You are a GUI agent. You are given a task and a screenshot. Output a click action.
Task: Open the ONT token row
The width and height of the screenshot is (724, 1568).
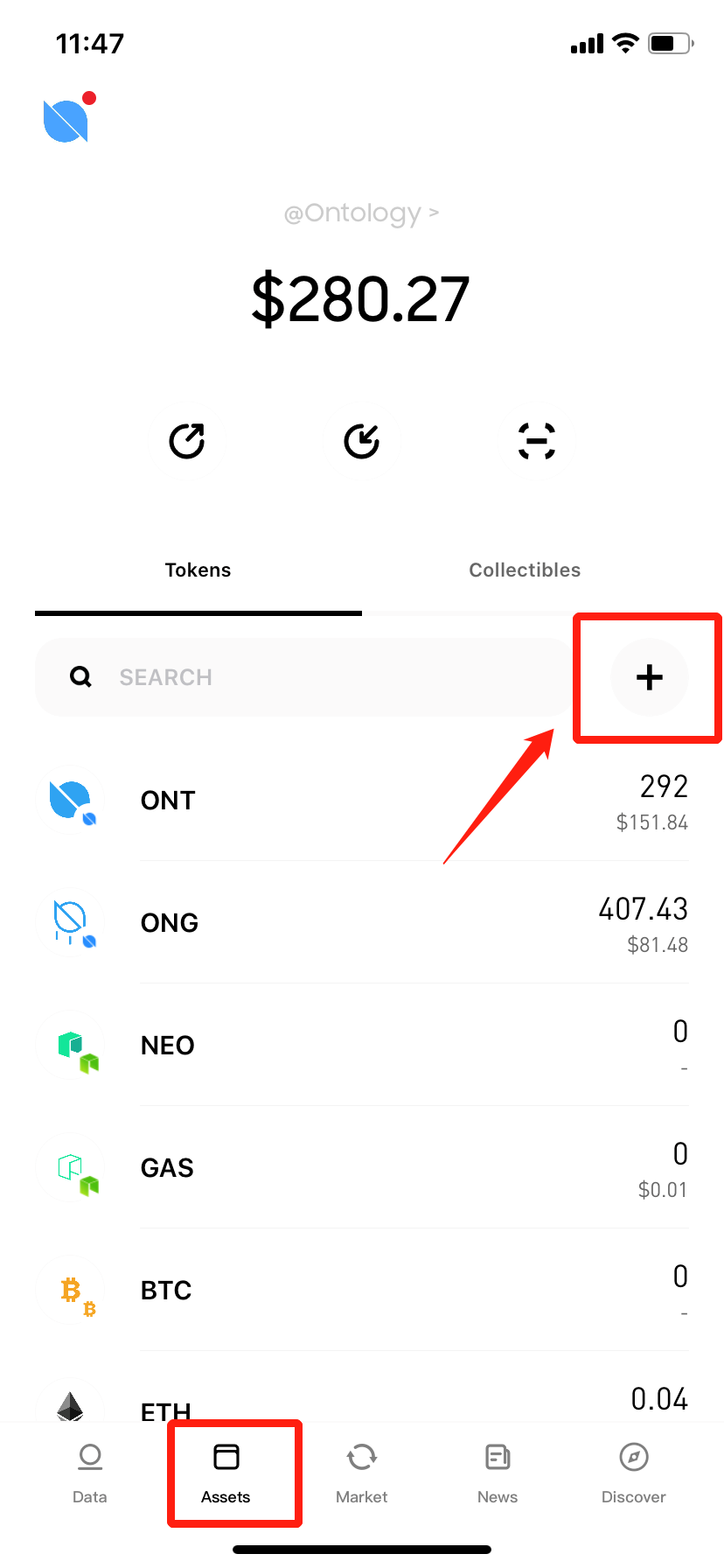pyautogui.click(x=362, y=800)
